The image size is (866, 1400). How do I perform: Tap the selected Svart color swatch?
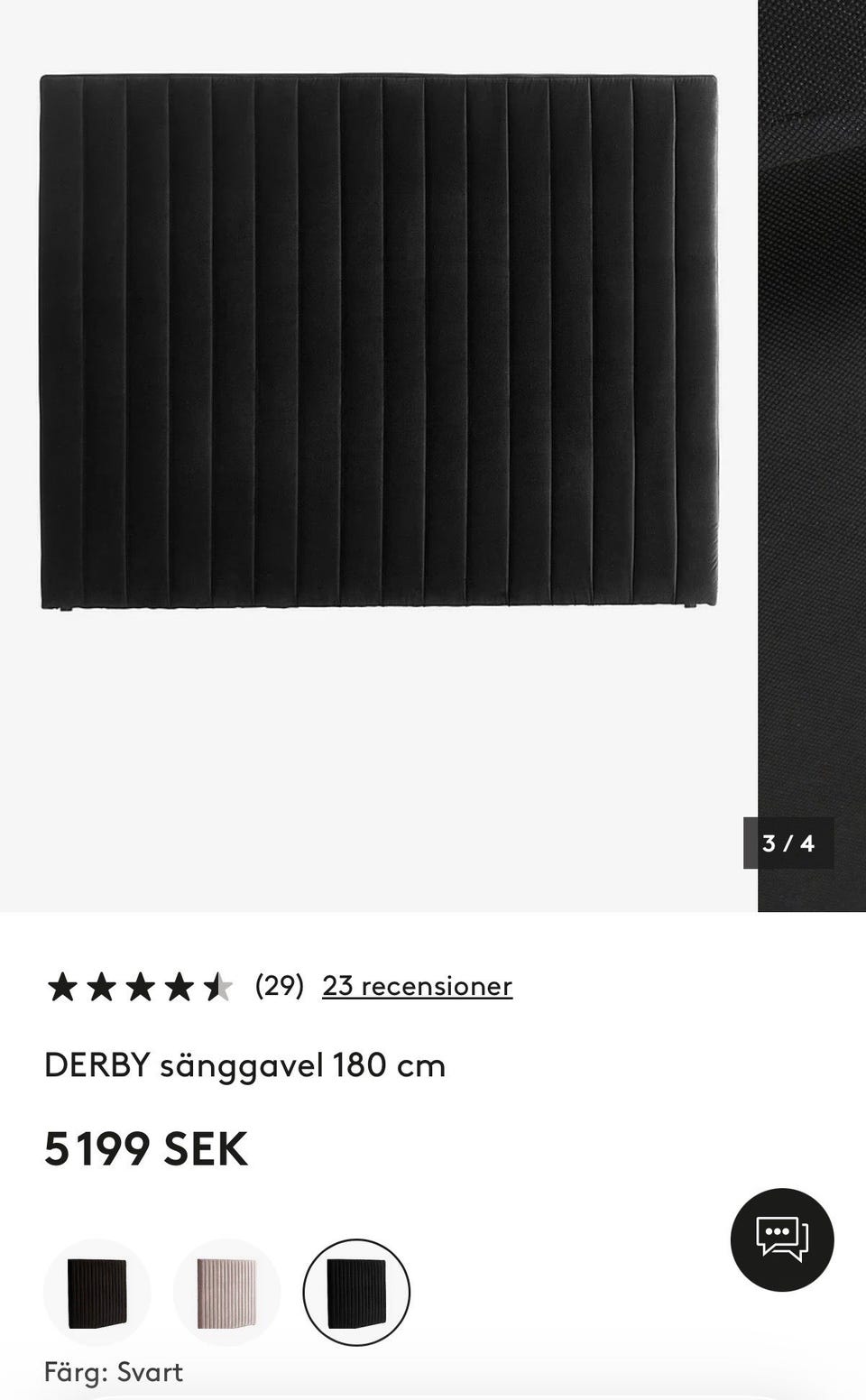coord(356,1293)
